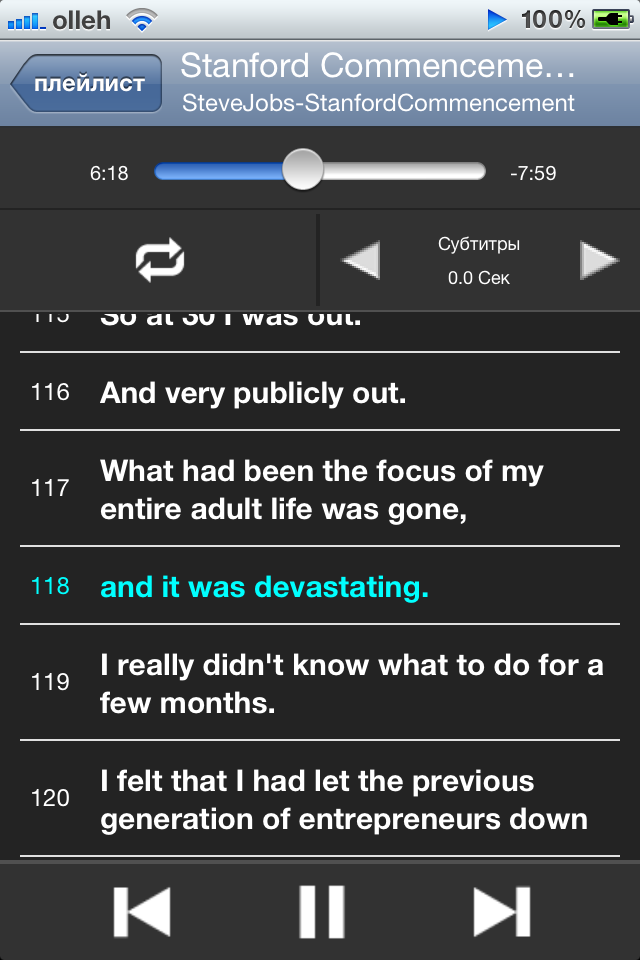Screen dimensions: 640x960
Task: Skip to the next track
Action: (502, 912)
